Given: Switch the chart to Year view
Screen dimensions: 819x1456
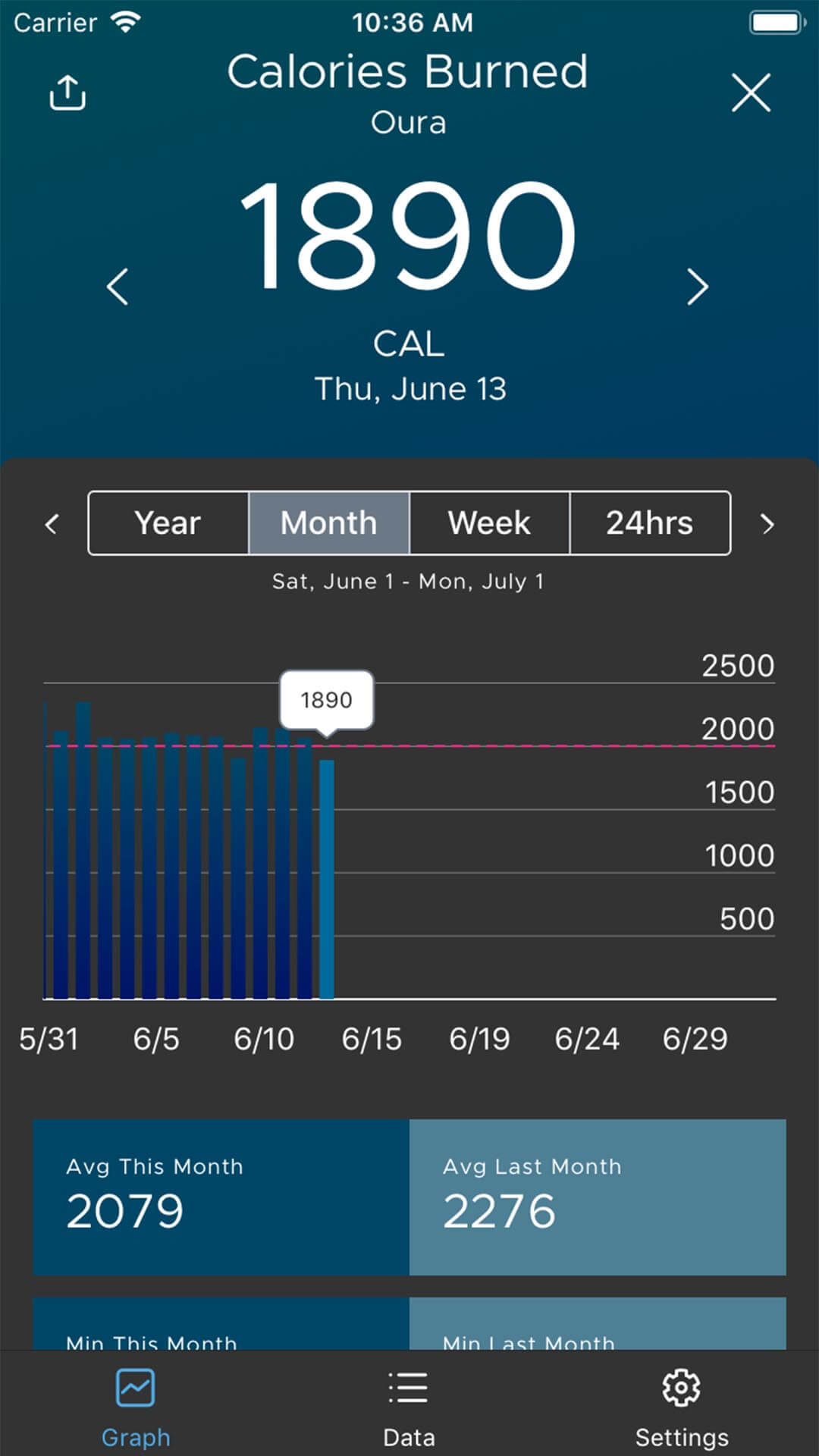Looking at the screenshot, I should point(168,523).
